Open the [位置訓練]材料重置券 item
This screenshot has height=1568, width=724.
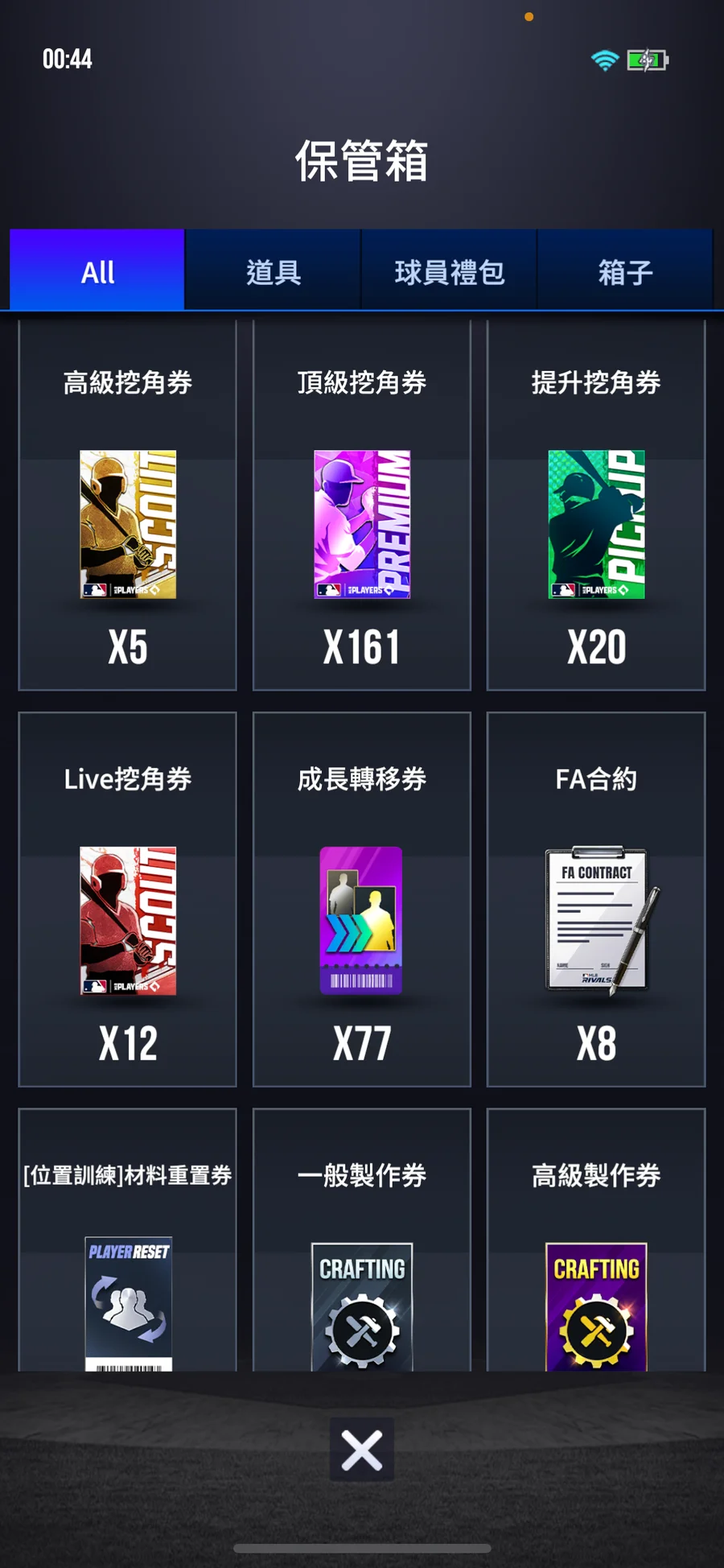click(128, 1240)
